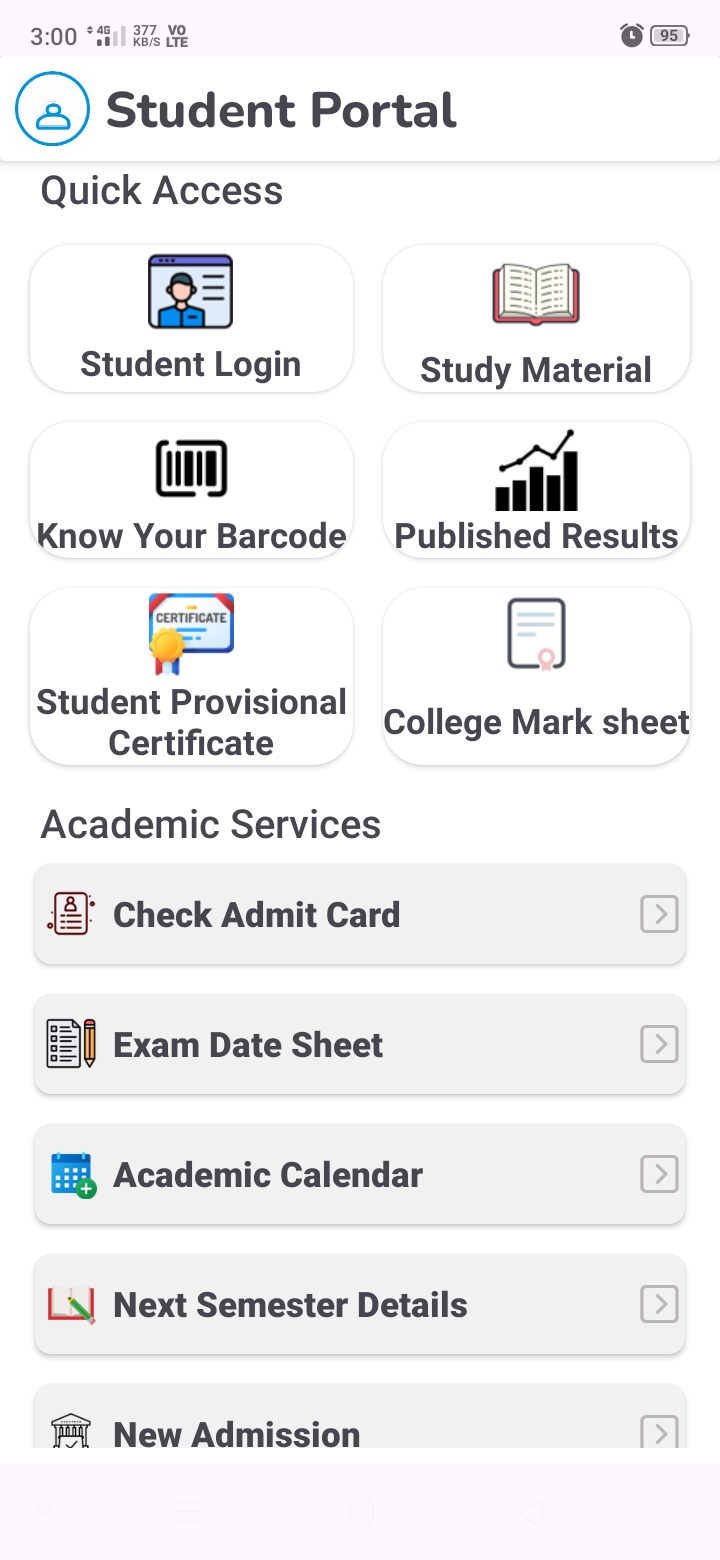Tap the Student Portal profile avatar
720x1560 pixels.
(x=52, y=108)
